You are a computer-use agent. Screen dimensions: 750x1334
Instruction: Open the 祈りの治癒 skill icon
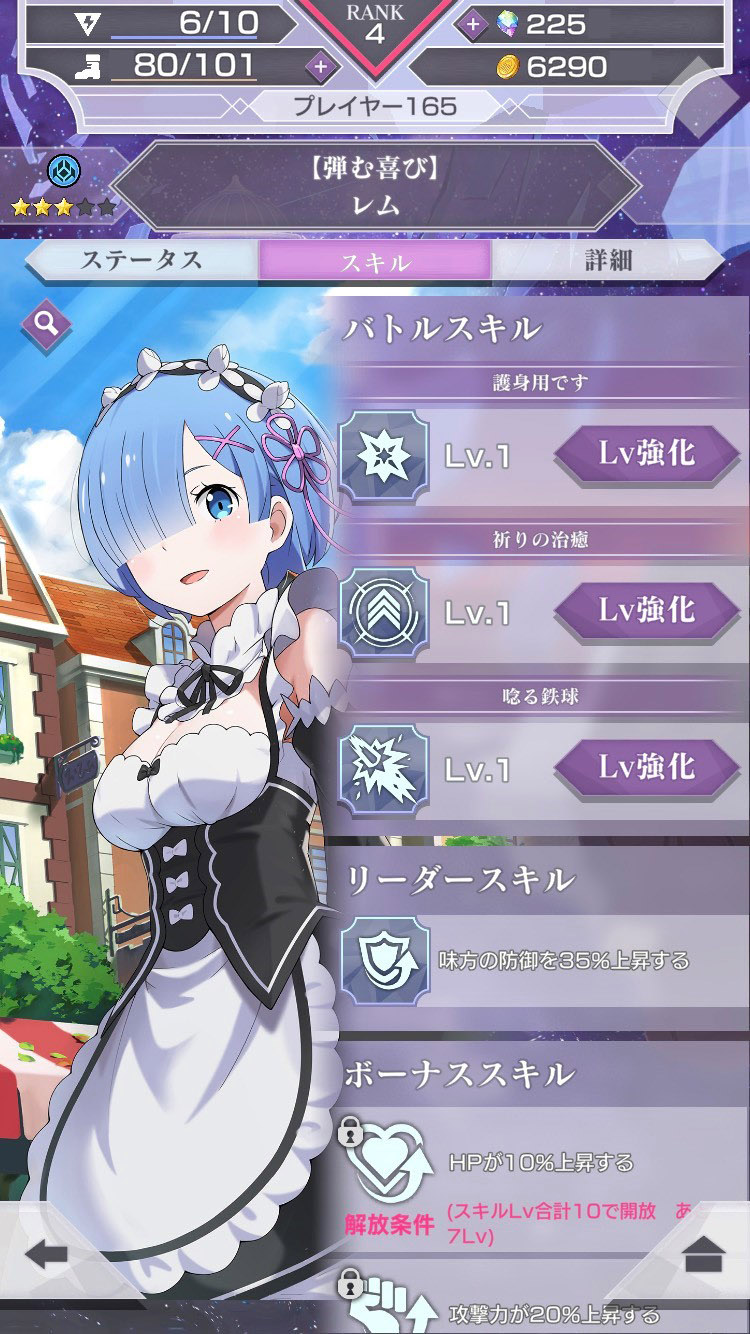[385, 610]
